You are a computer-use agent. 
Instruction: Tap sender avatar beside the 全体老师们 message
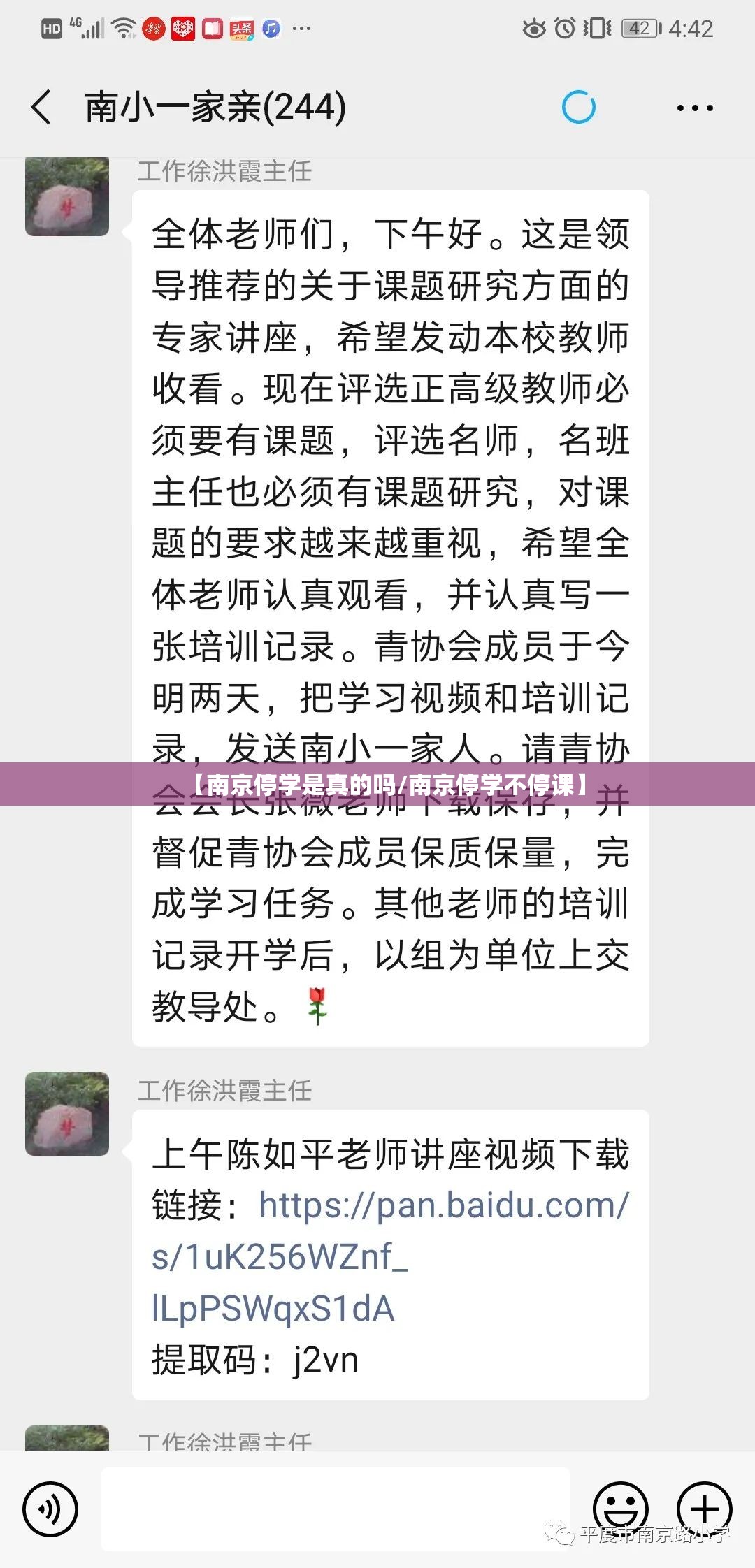point(67,197)
